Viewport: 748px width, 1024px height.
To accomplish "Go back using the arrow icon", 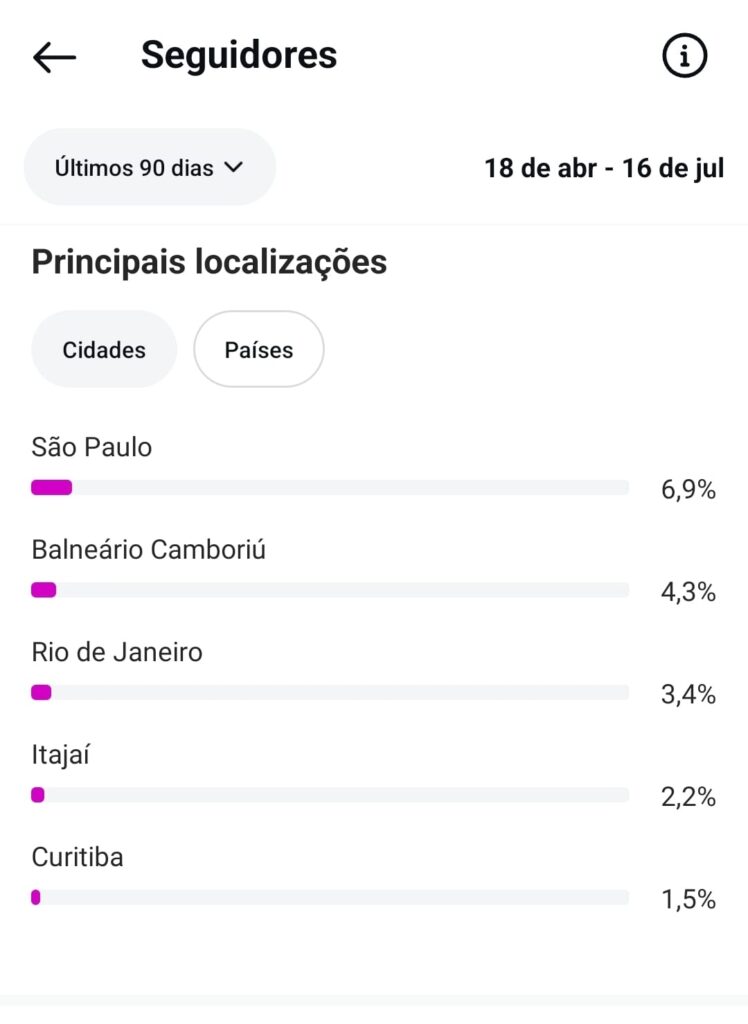I will (x=55, y=57).
